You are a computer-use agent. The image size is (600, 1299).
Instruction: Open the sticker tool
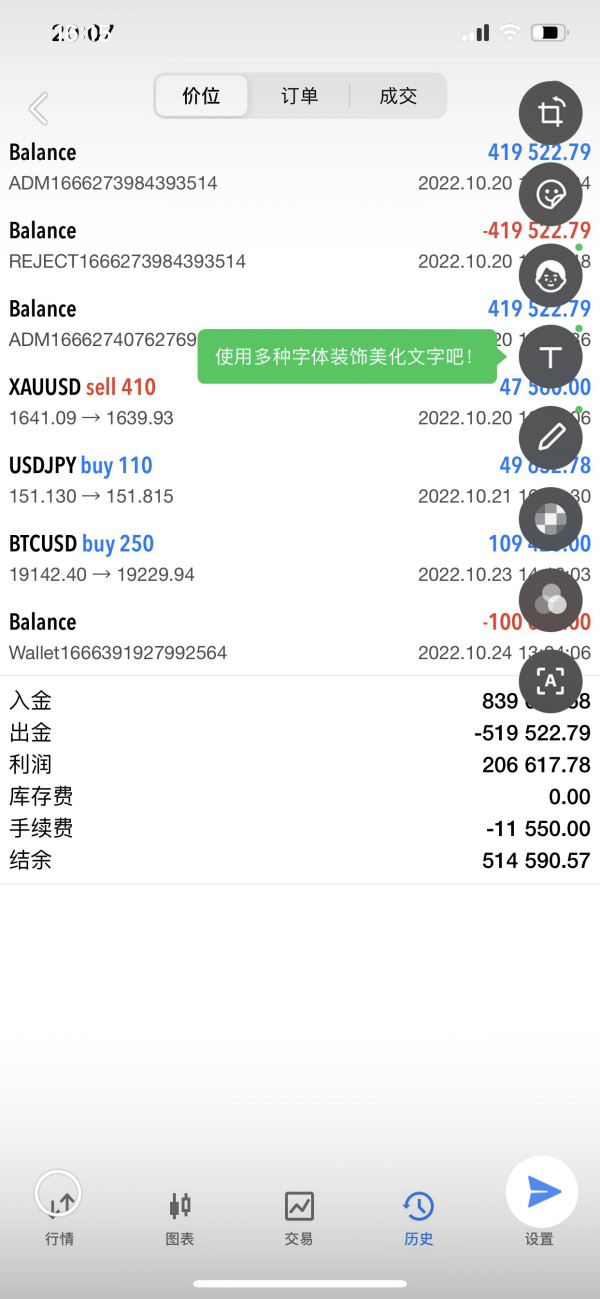(x=551, y=194)
